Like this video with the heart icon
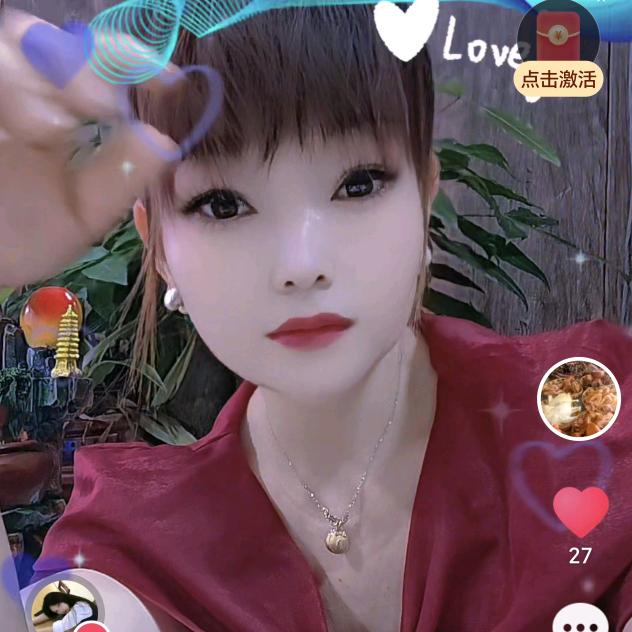 point(580,511)
